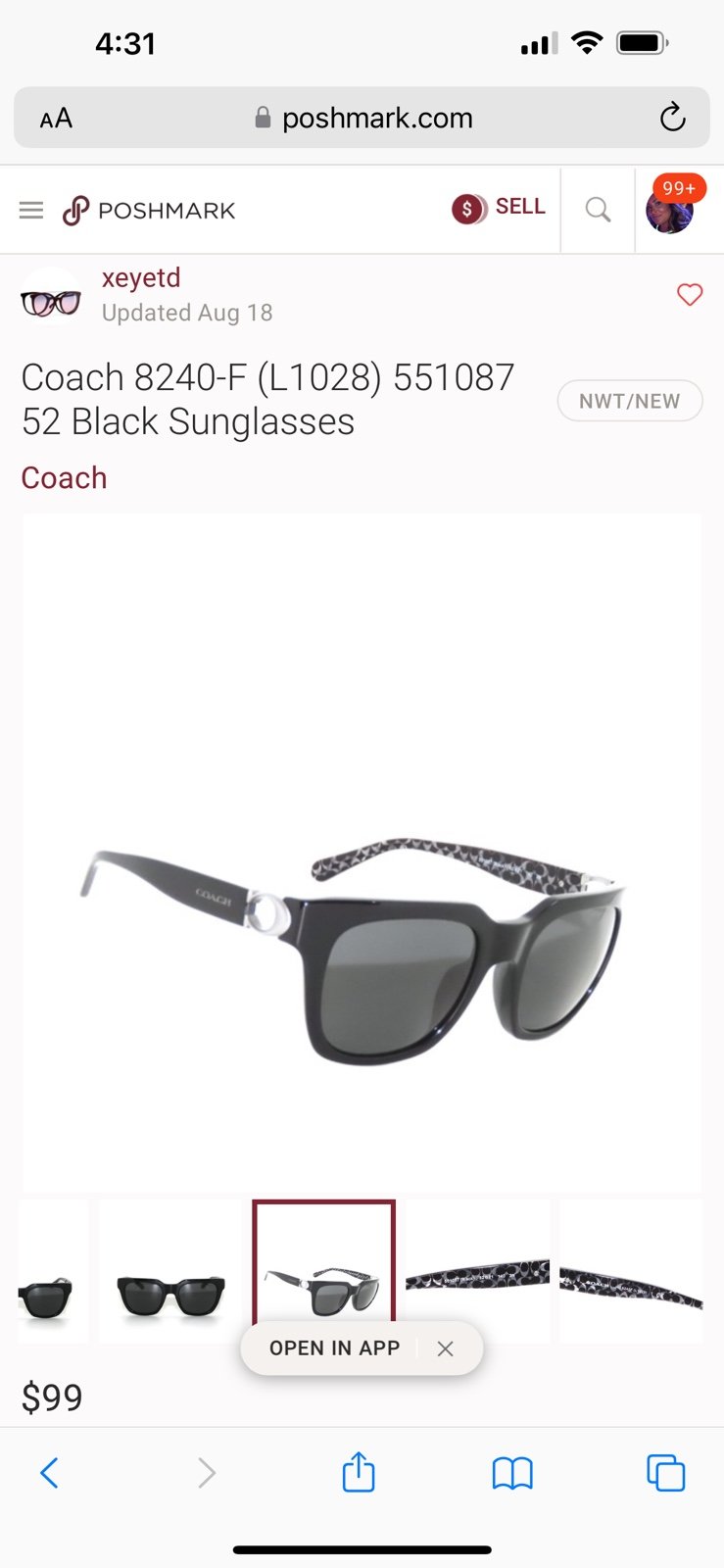Viewport: 724px width, 1568px height.
Task: Select the first temple arm thumbnail
Action: pos(477,1271)
